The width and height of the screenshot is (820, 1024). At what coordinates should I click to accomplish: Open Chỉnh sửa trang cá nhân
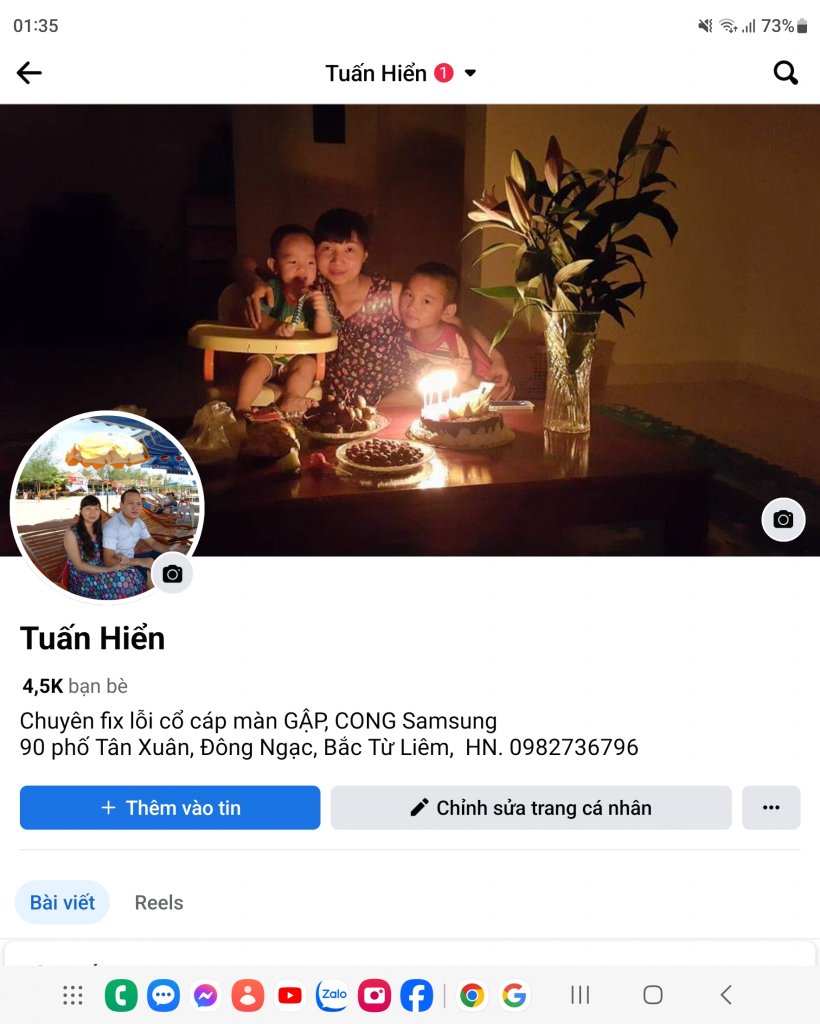pos(531,808)
